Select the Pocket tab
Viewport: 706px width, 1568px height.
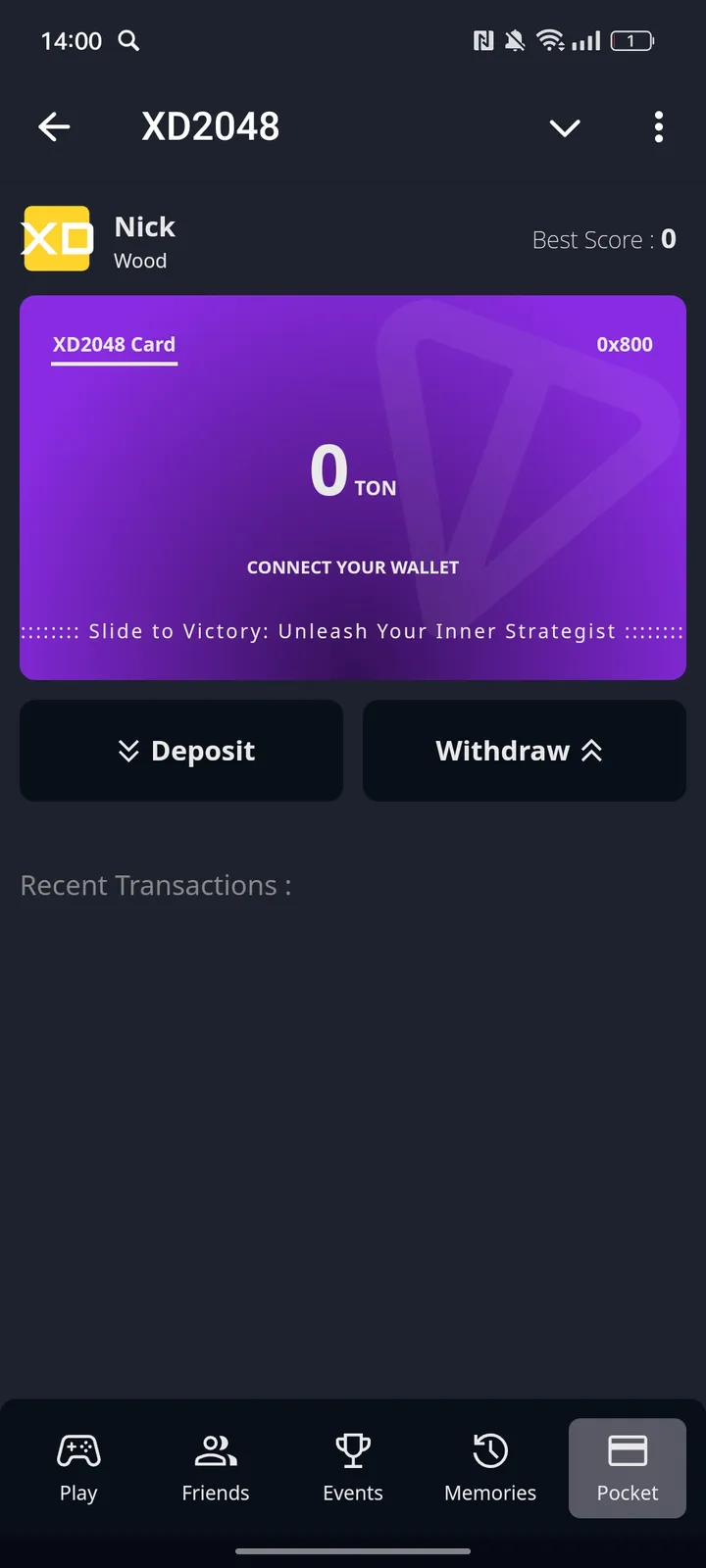pyautogui.click(x=628, y=1468)
